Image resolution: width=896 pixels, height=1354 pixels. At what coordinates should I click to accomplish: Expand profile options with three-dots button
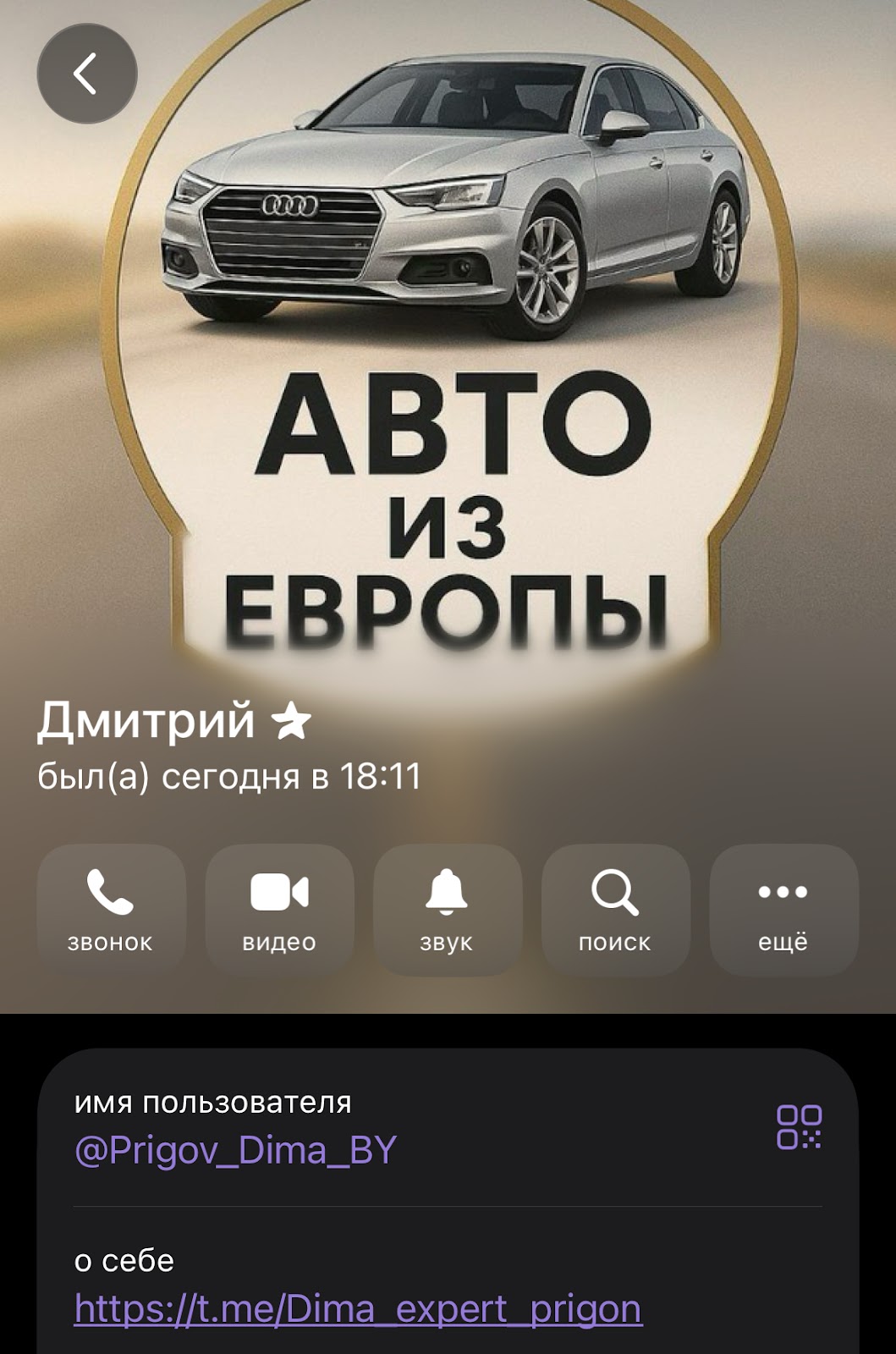783,893
